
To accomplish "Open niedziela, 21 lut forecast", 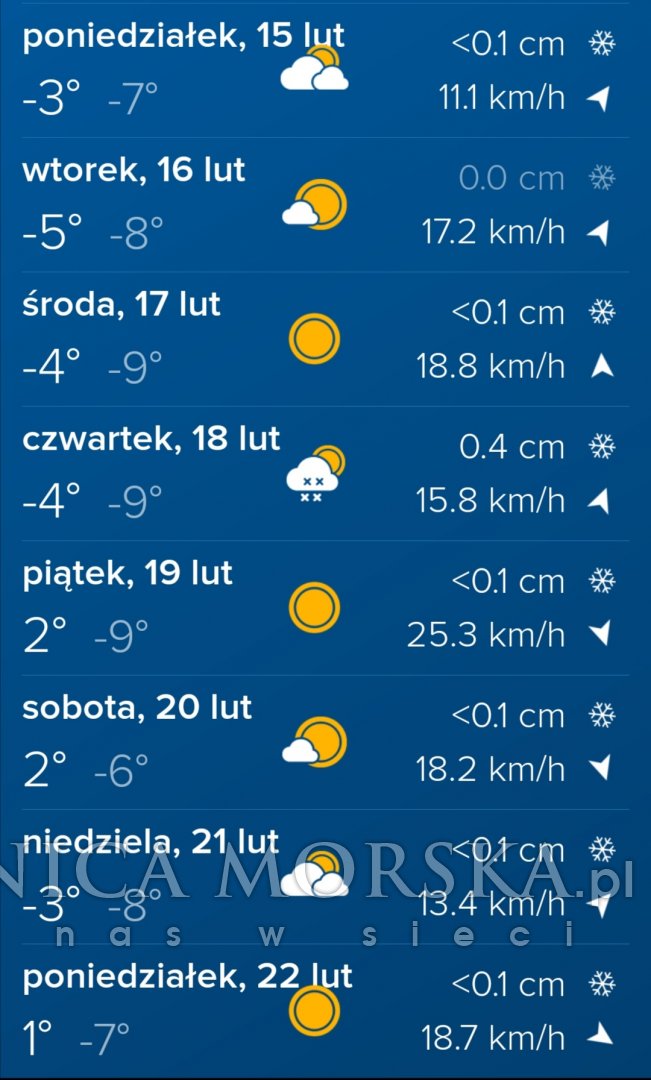I will 325,876.
